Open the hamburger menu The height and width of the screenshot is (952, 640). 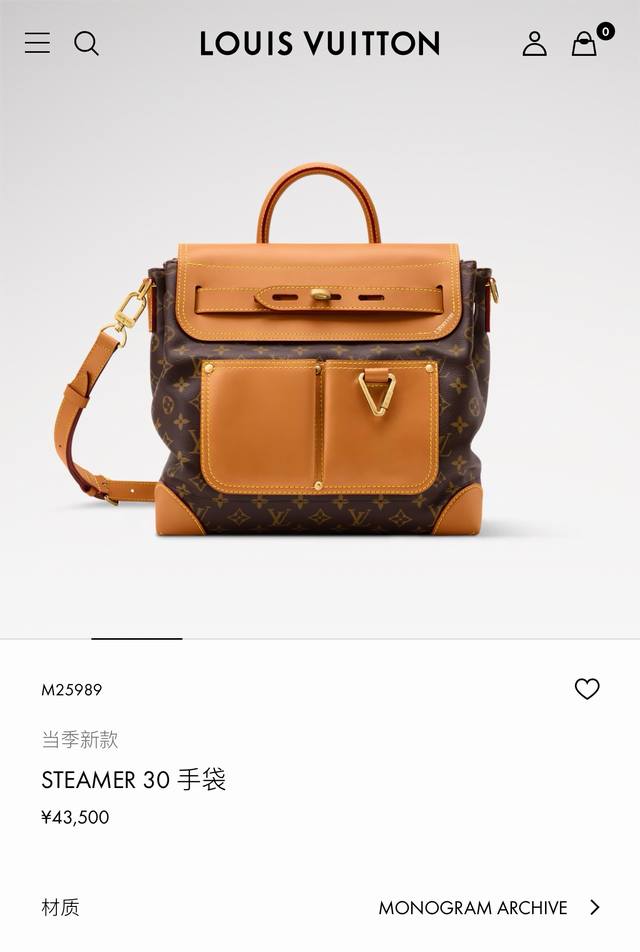pyautogui.click(x=37, y=43)
